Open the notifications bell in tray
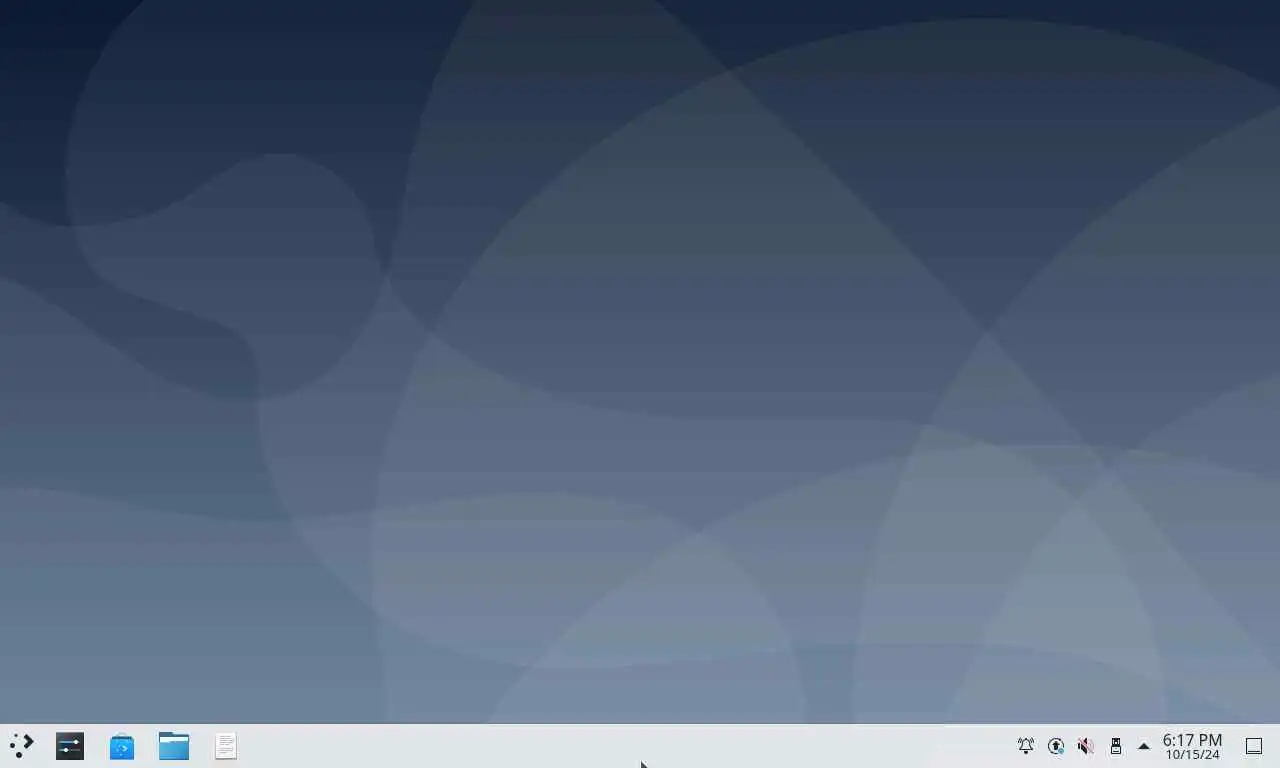Image resolution: width=1280 pixels, height=768 pixels. (x=1026, y=746)
